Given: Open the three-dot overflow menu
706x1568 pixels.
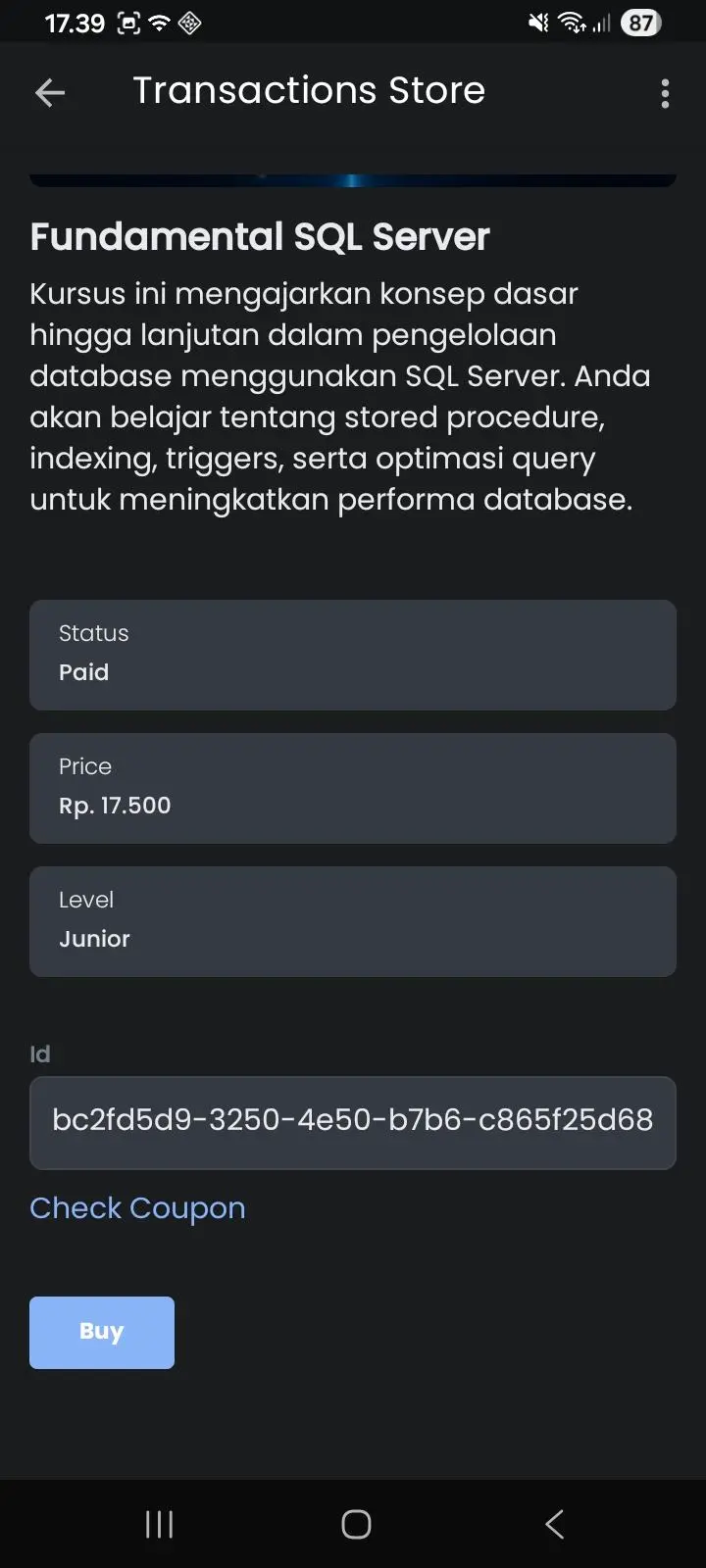Looking at the screenshot, I should (x=665, y=93).
